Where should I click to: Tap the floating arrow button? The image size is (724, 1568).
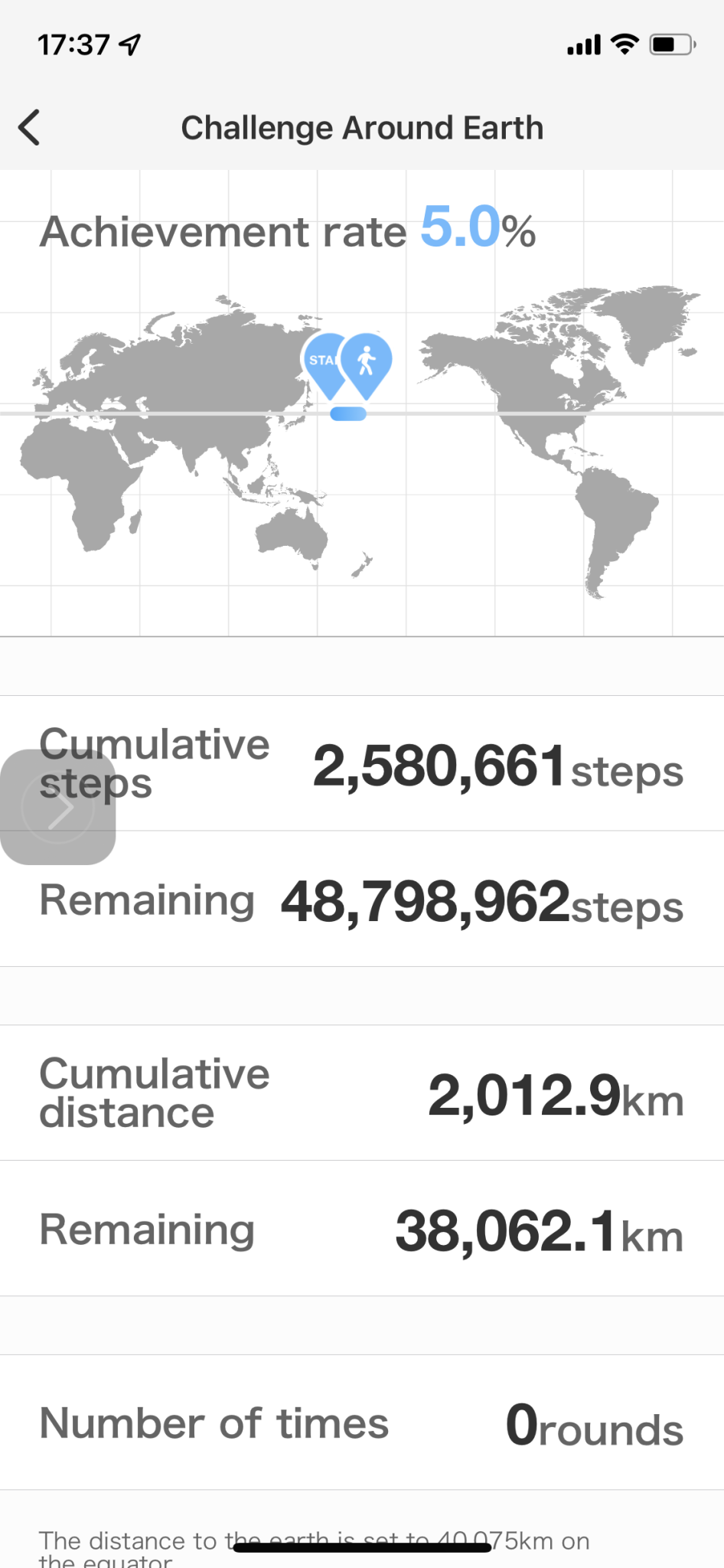coord(58,807)
